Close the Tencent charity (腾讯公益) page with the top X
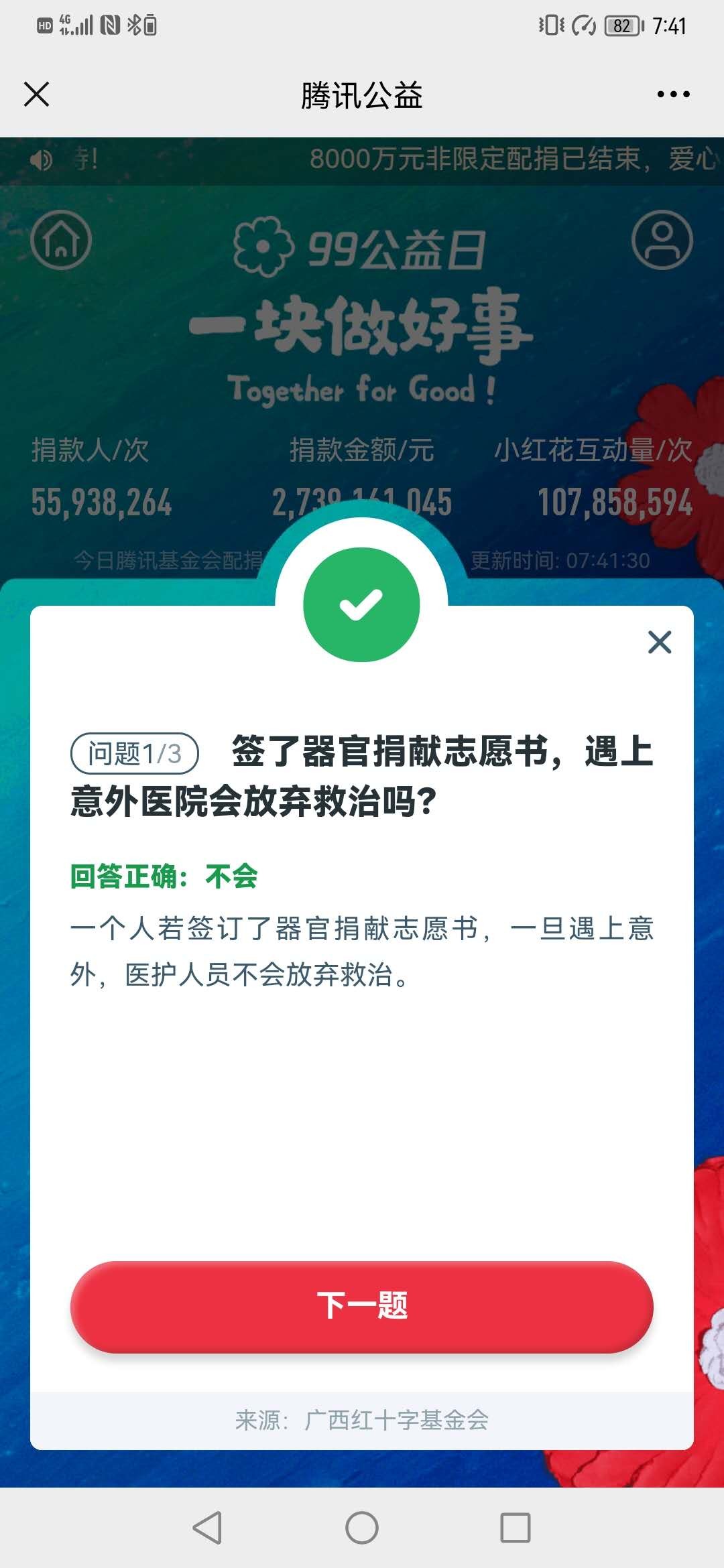 tap(37, 94)
